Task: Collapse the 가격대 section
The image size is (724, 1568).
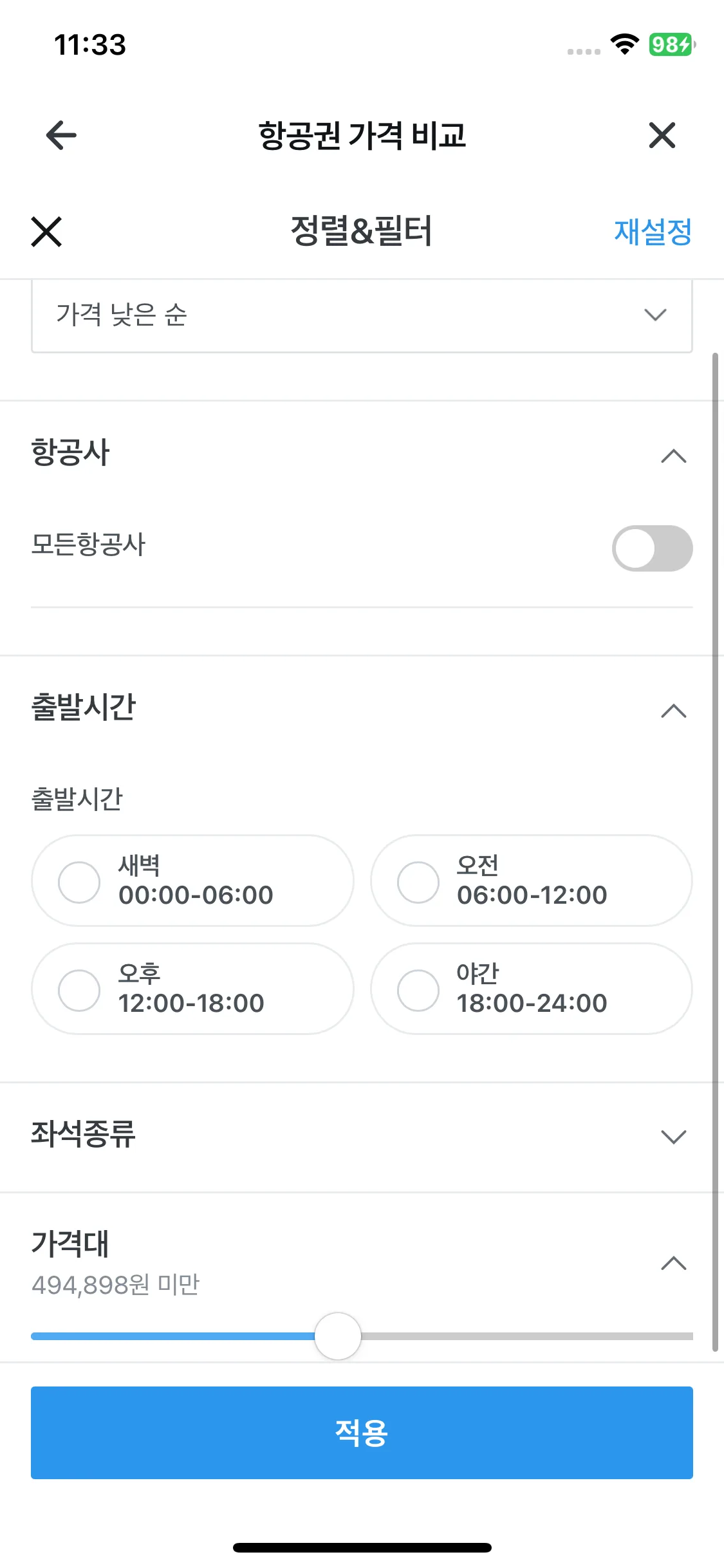Action: 673,1264
